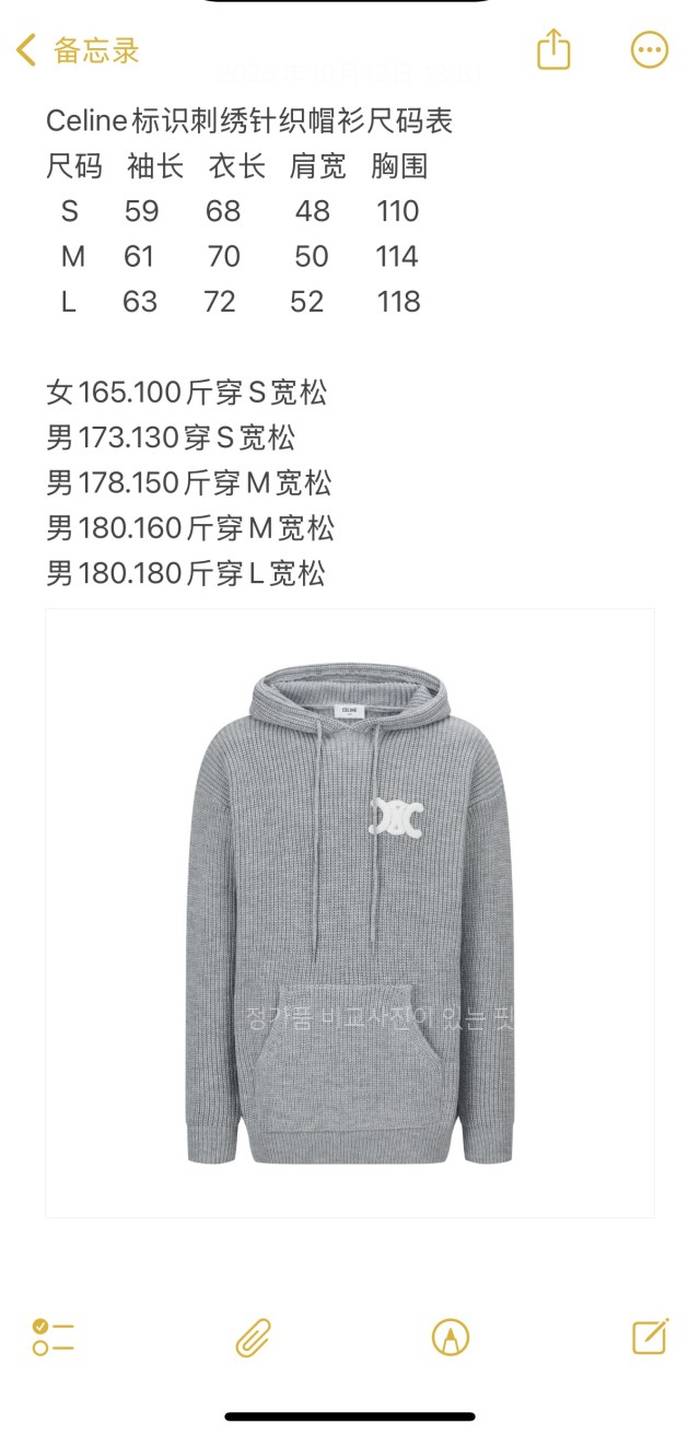Viewport: 700px width, 1435px height.
Task: Open the more options menu
Action: point(649,49)
